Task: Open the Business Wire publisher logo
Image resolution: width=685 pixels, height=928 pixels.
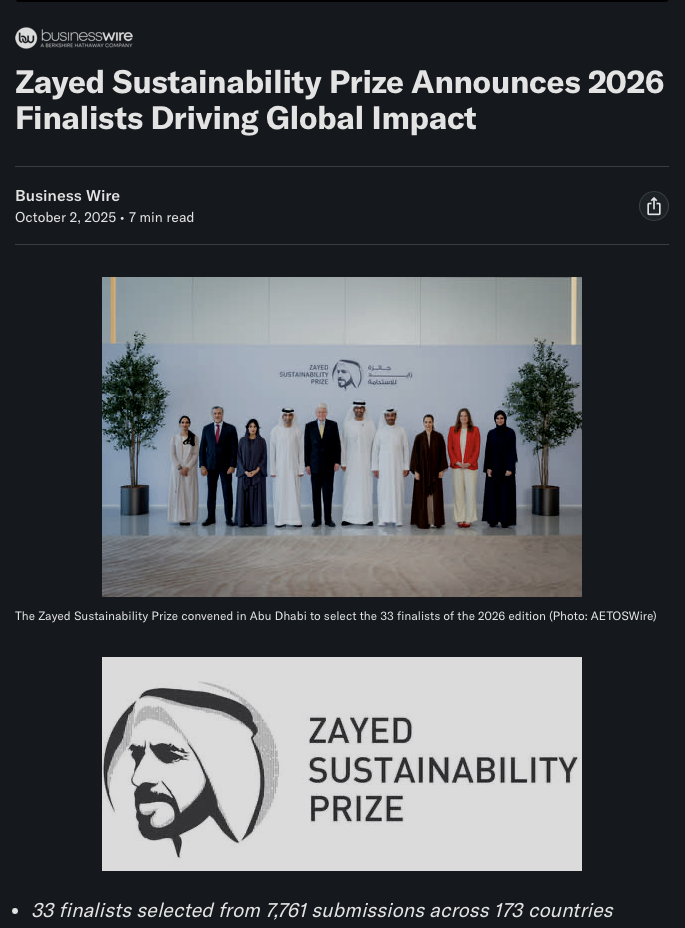Action: 74,38
